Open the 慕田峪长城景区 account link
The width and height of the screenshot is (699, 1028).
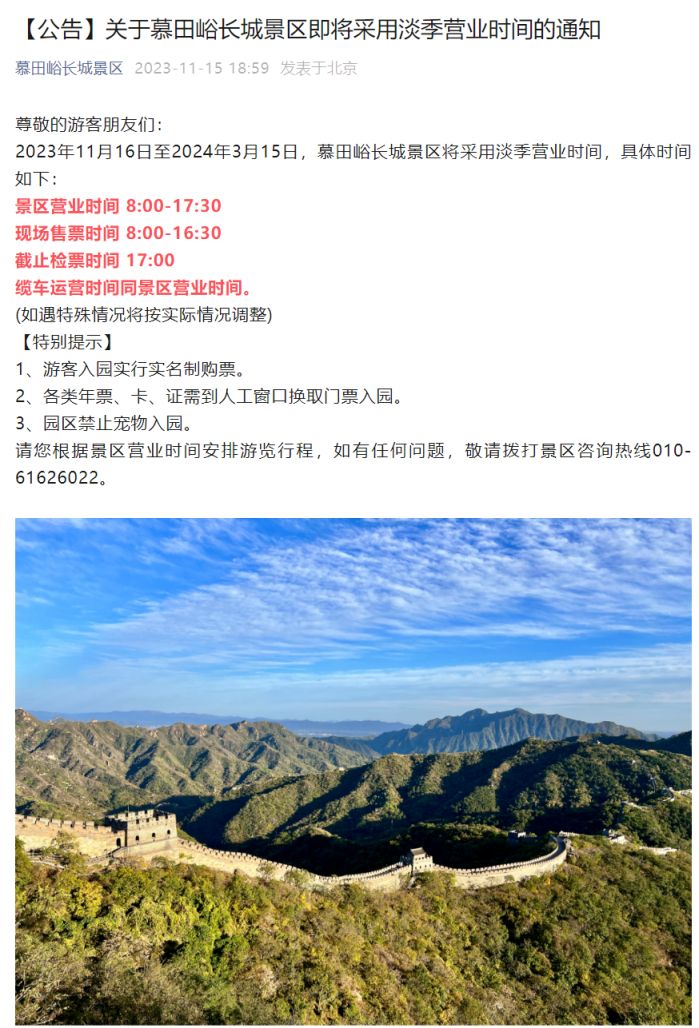coord(69,68)
